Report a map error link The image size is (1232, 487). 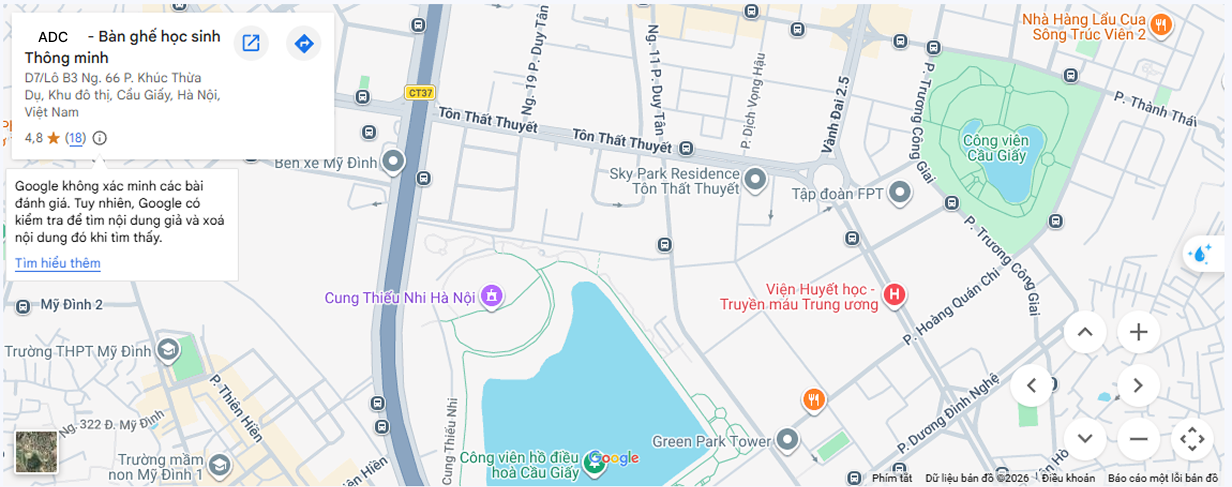click(x=1162, y=478)
